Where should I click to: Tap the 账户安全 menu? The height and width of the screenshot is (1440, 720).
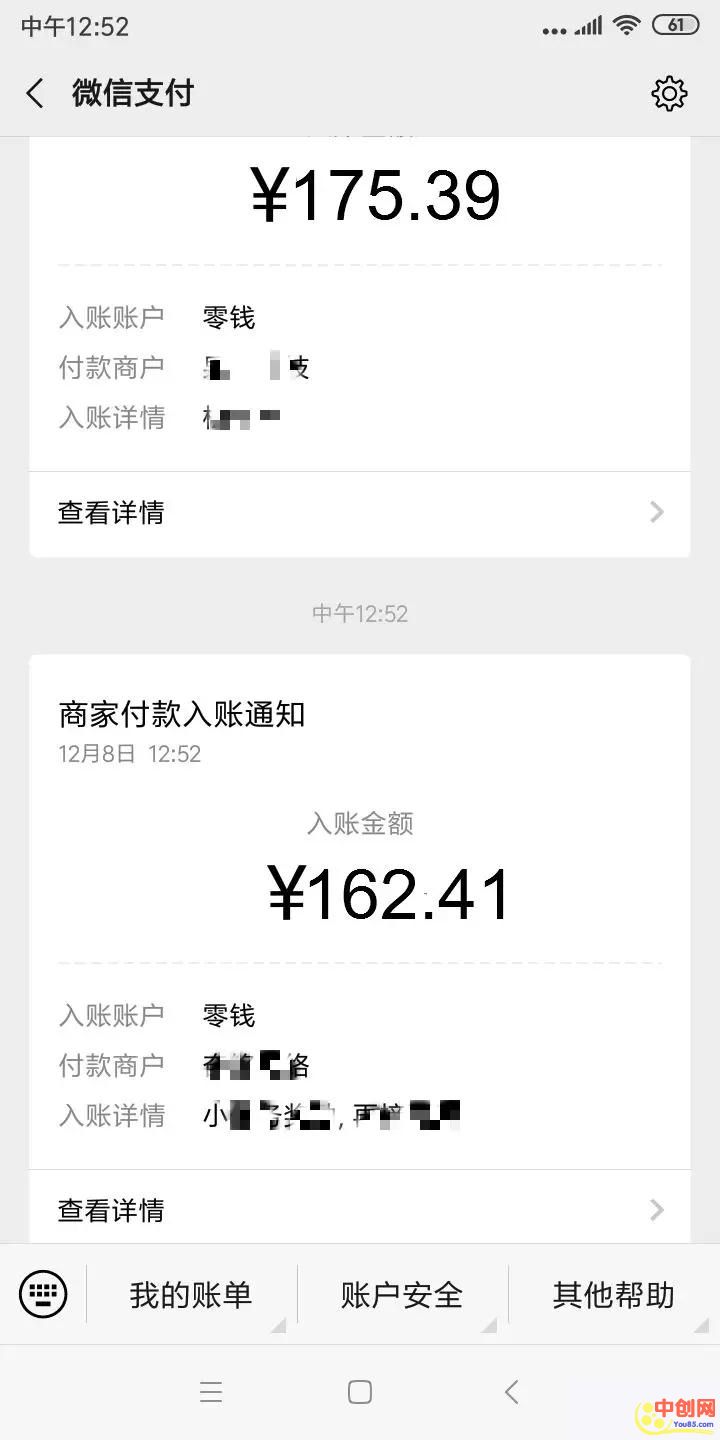click(x=402, y=1295)
